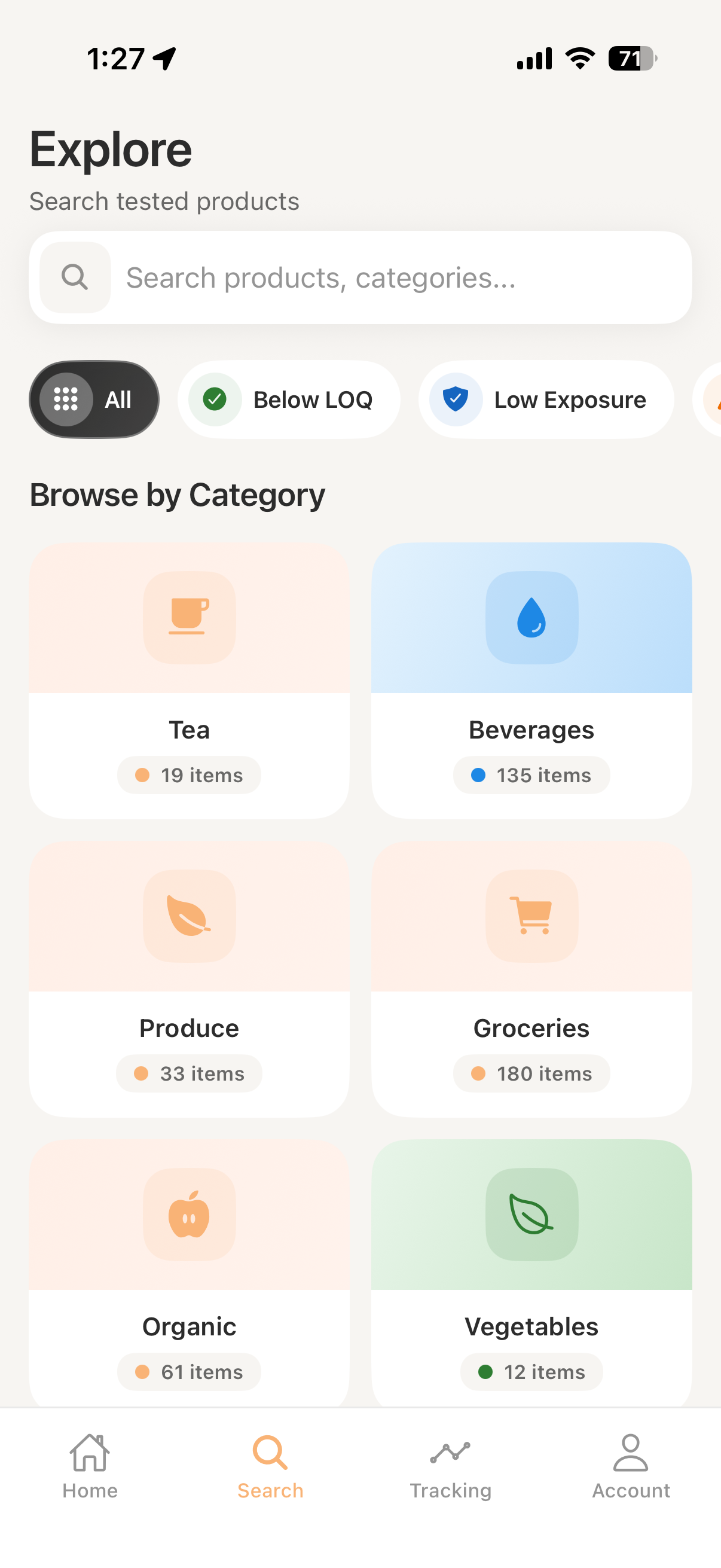Viewport: 721px width, 1568px height.
Task: Open the Tea category card
Action: pos(190,680)
